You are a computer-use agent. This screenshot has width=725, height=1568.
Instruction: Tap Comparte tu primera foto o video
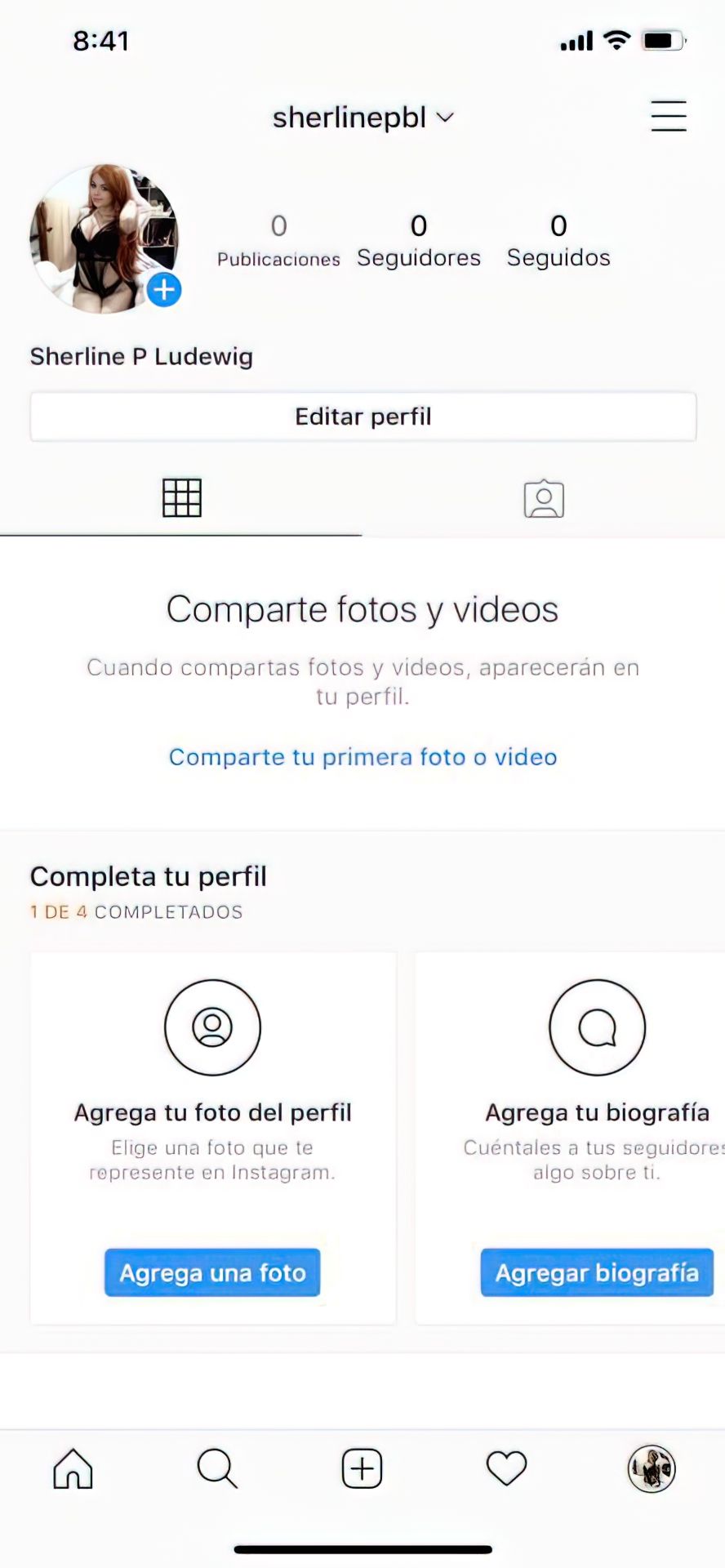click(362, 757)
